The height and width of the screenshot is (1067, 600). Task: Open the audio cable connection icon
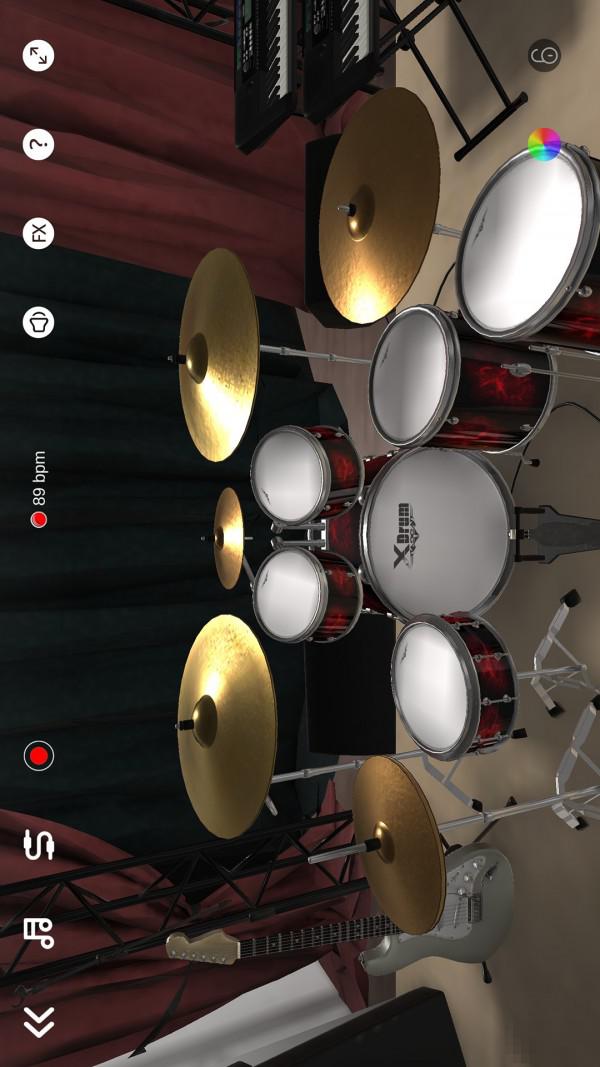click(x=38, y=845)
